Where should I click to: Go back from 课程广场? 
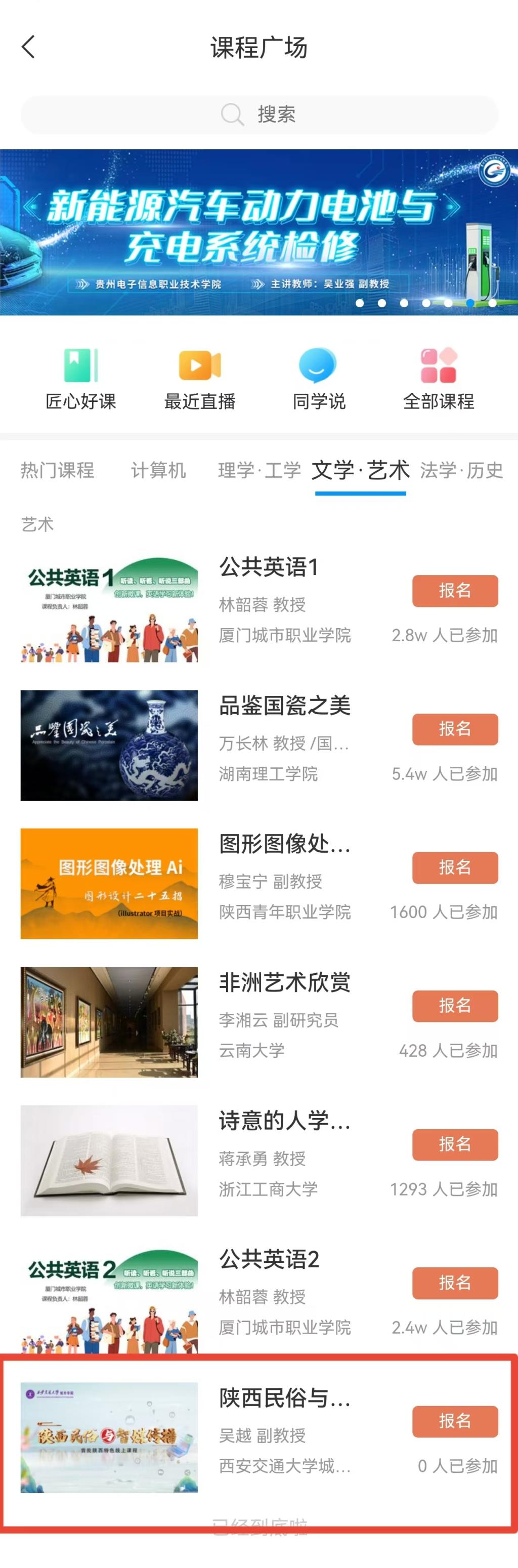coord(29,47)
